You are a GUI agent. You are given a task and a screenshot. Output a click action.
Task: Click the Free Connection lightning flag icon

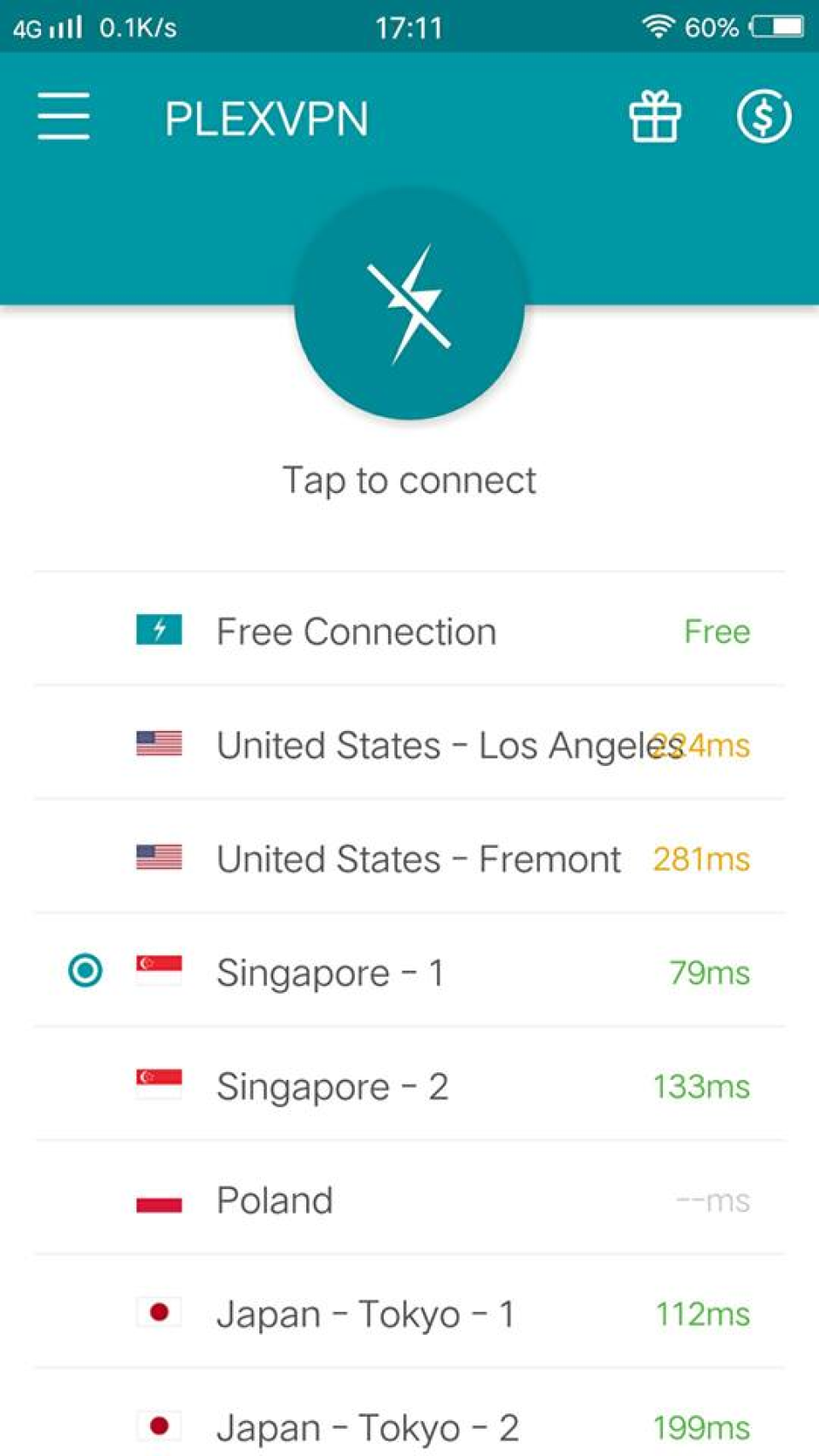[159, 631]
